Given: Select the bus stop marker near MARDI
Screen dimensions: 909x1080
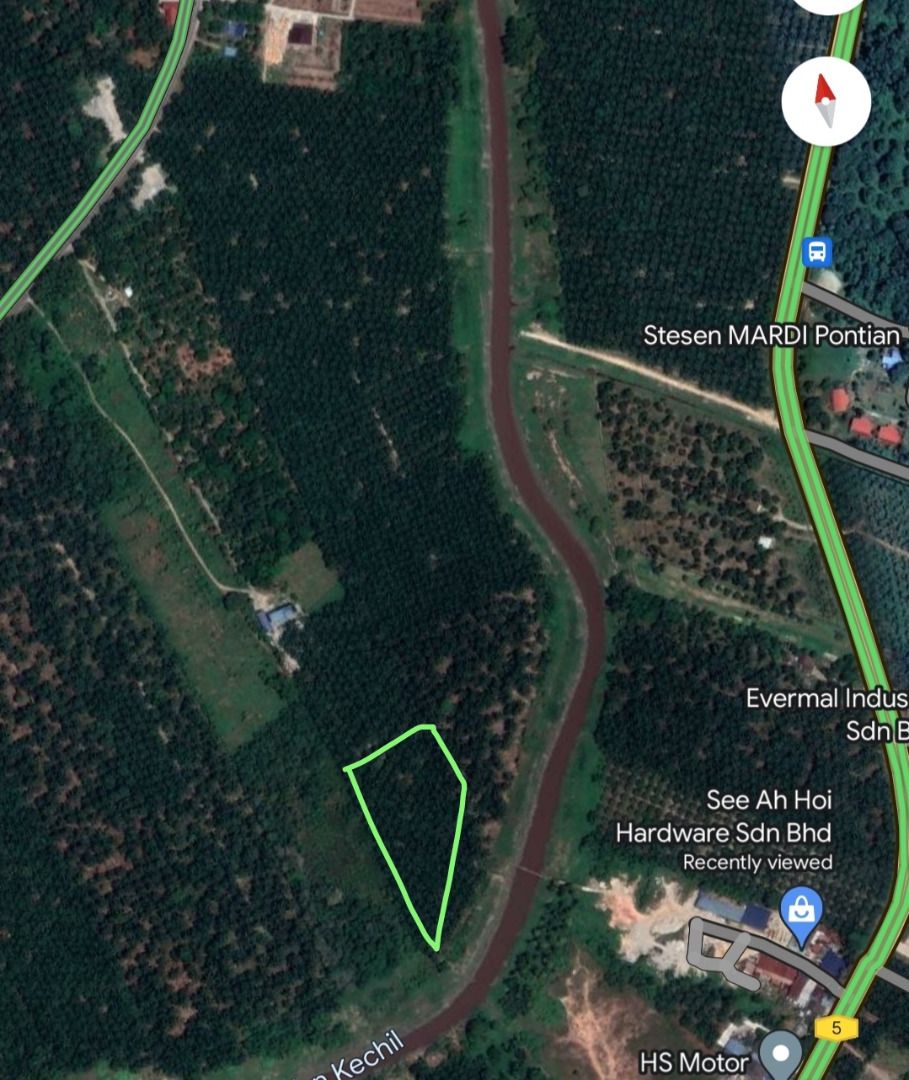Looking at the screenshot, I should click(817, 251).
